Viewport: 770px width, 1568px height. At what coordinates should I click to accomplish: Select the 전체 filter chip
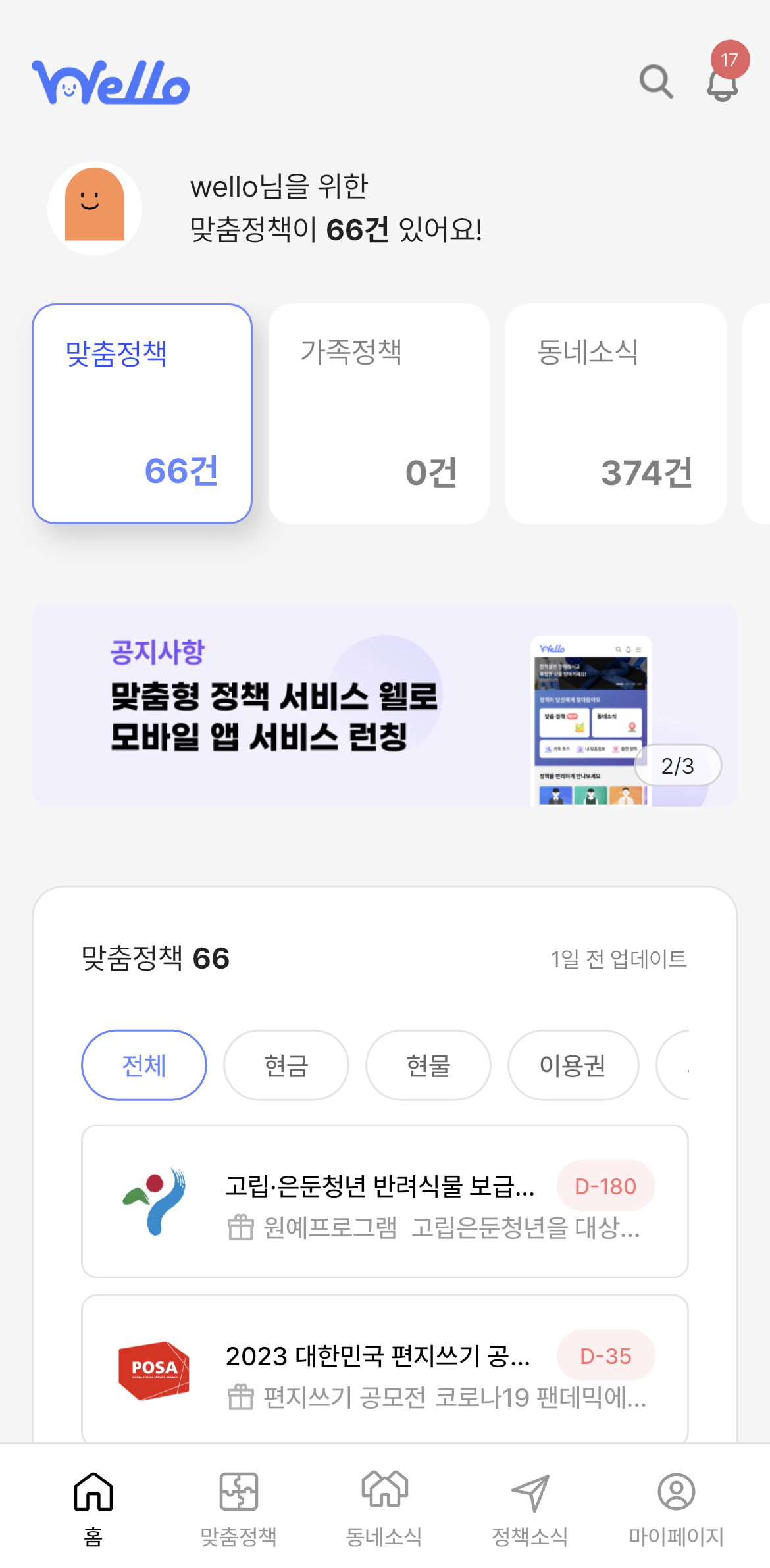(x=144, y=1065)
